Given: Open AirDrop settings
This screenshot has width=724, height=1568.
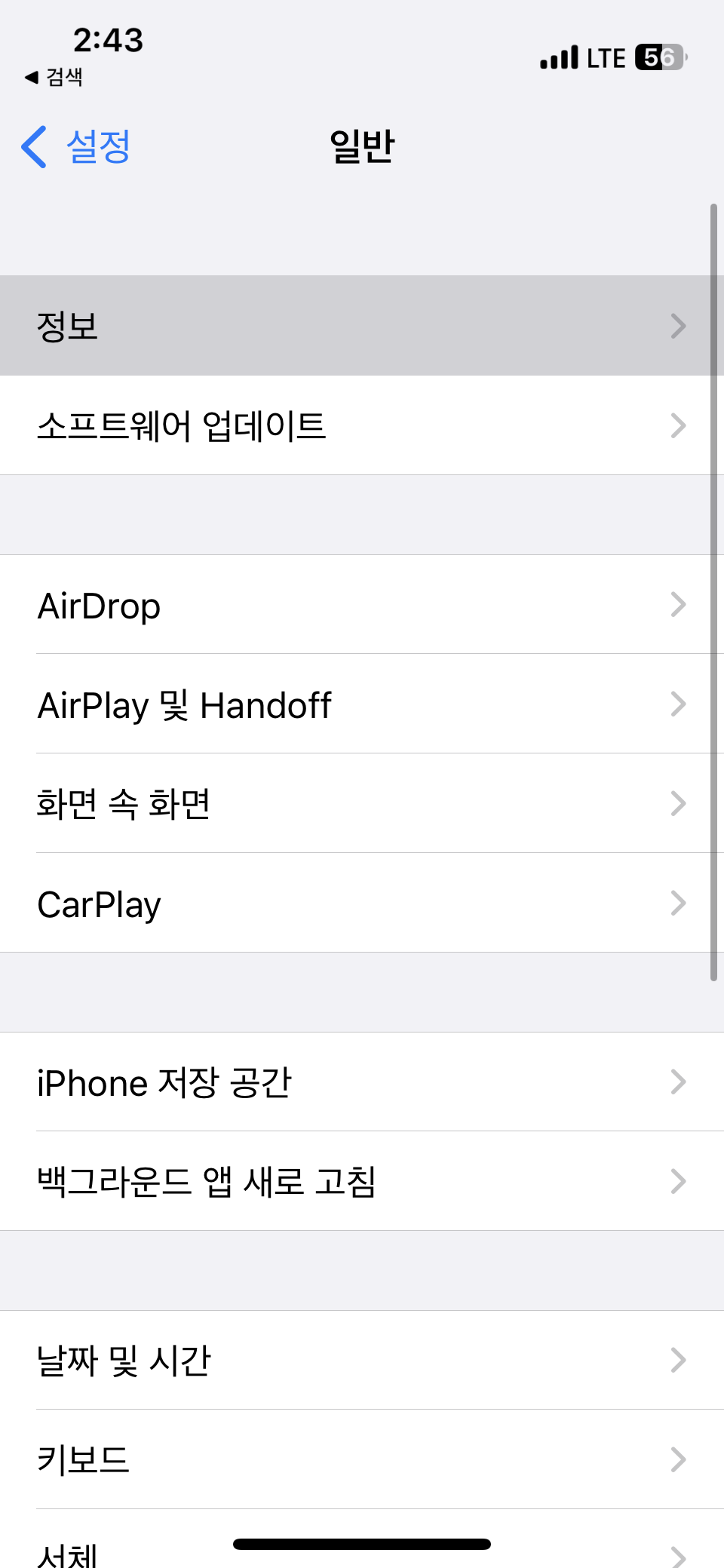Looking at the screenshot, I should click(362, 605).
